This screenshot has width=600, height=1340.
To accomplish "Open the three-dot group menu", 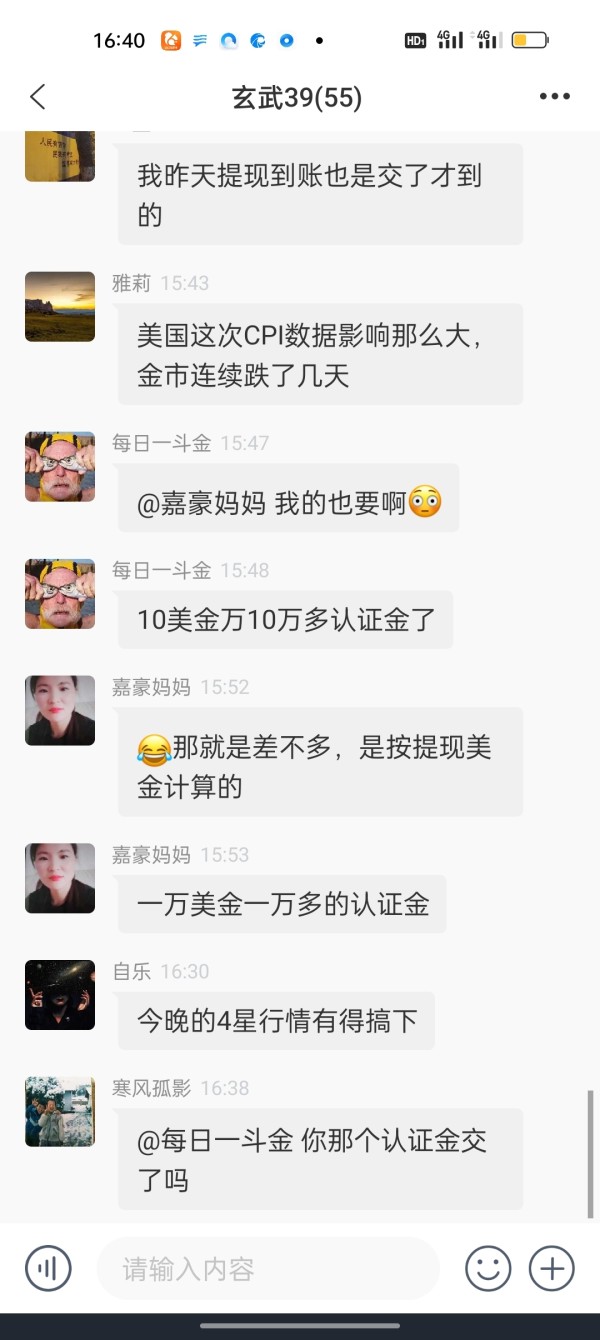I will point(554,97).
